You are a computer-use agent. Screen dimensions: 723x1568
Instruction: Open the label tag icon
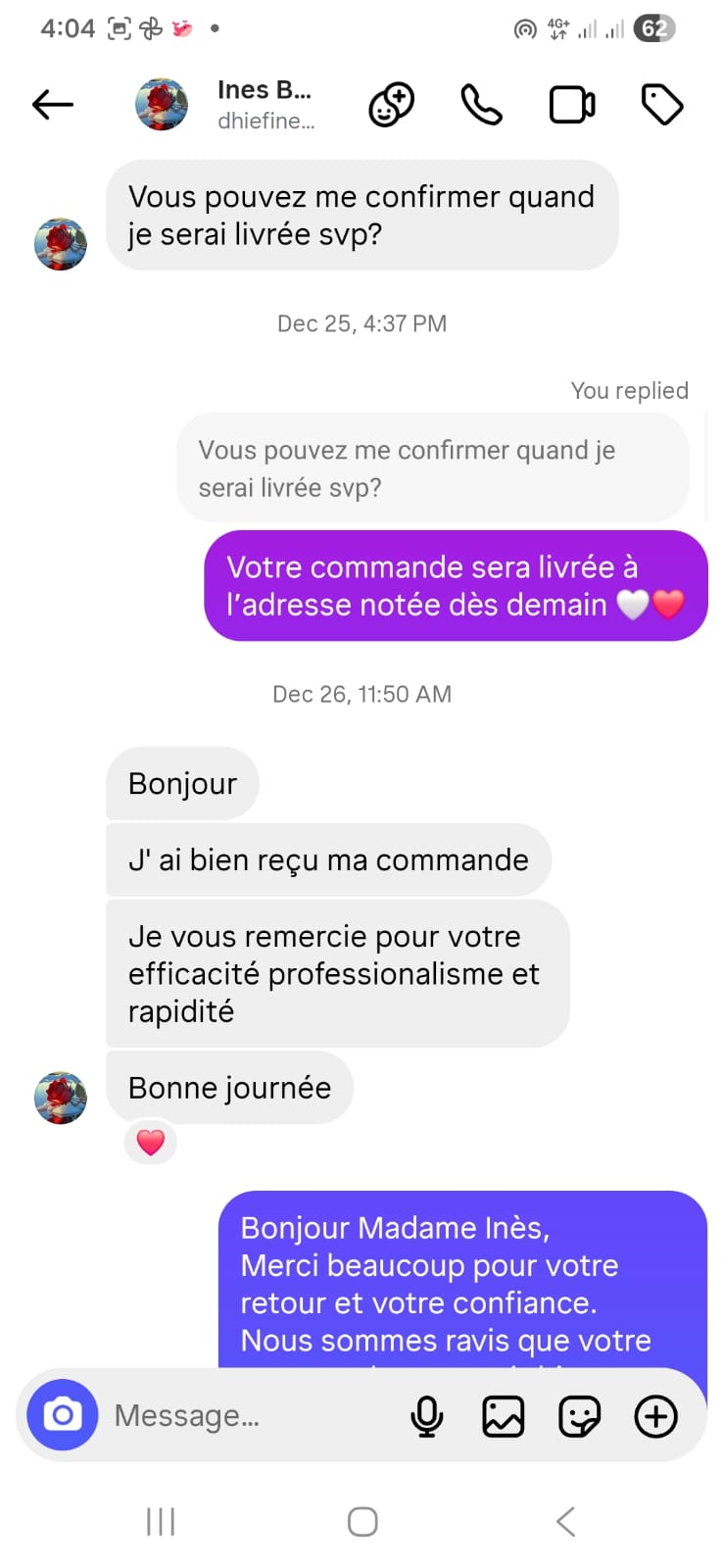click(662, 104)
